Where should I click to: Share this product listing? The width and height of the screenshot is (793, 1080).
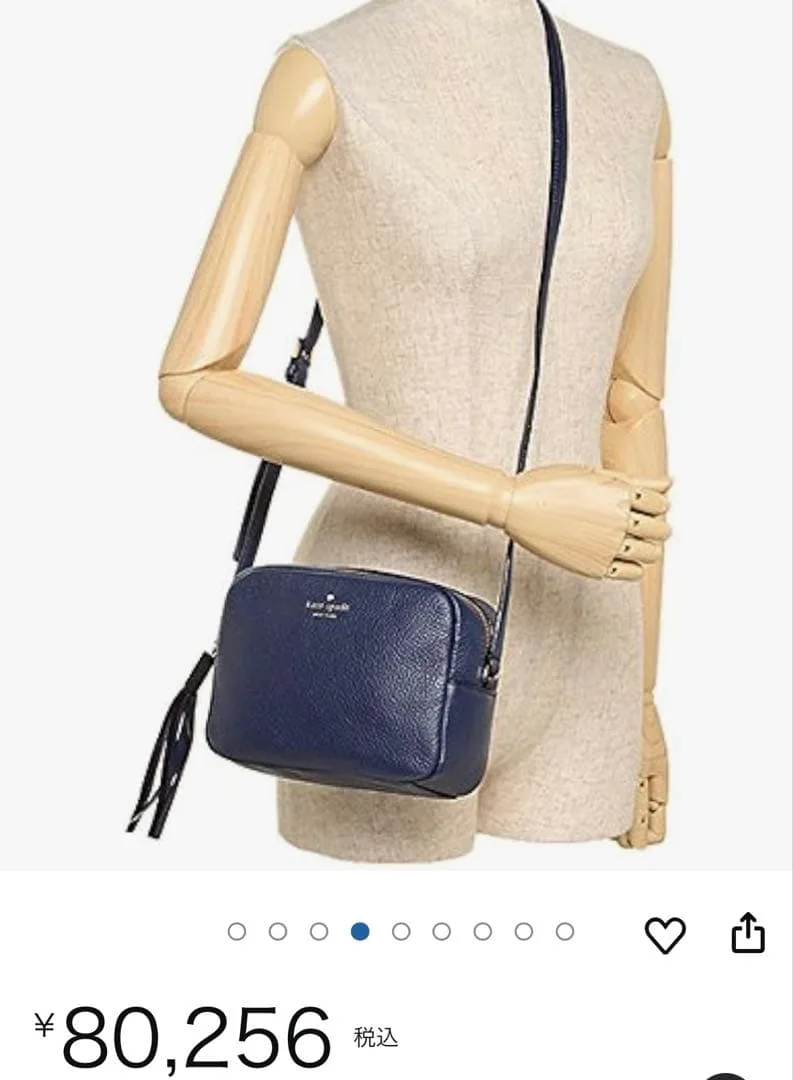(x=748, y=934)
